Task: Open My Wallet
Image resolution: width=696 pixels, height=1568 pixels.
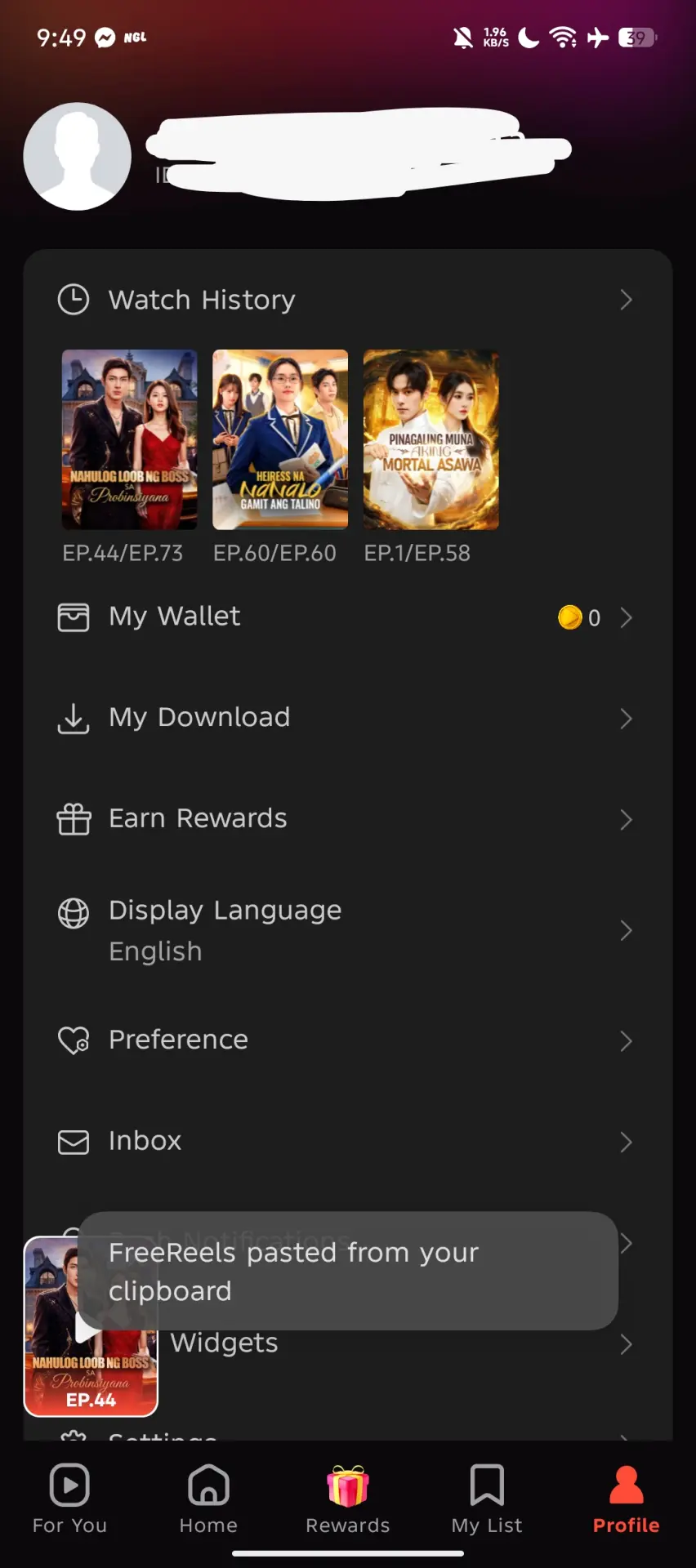Action: pyautogui.click(x=347, y=617)
